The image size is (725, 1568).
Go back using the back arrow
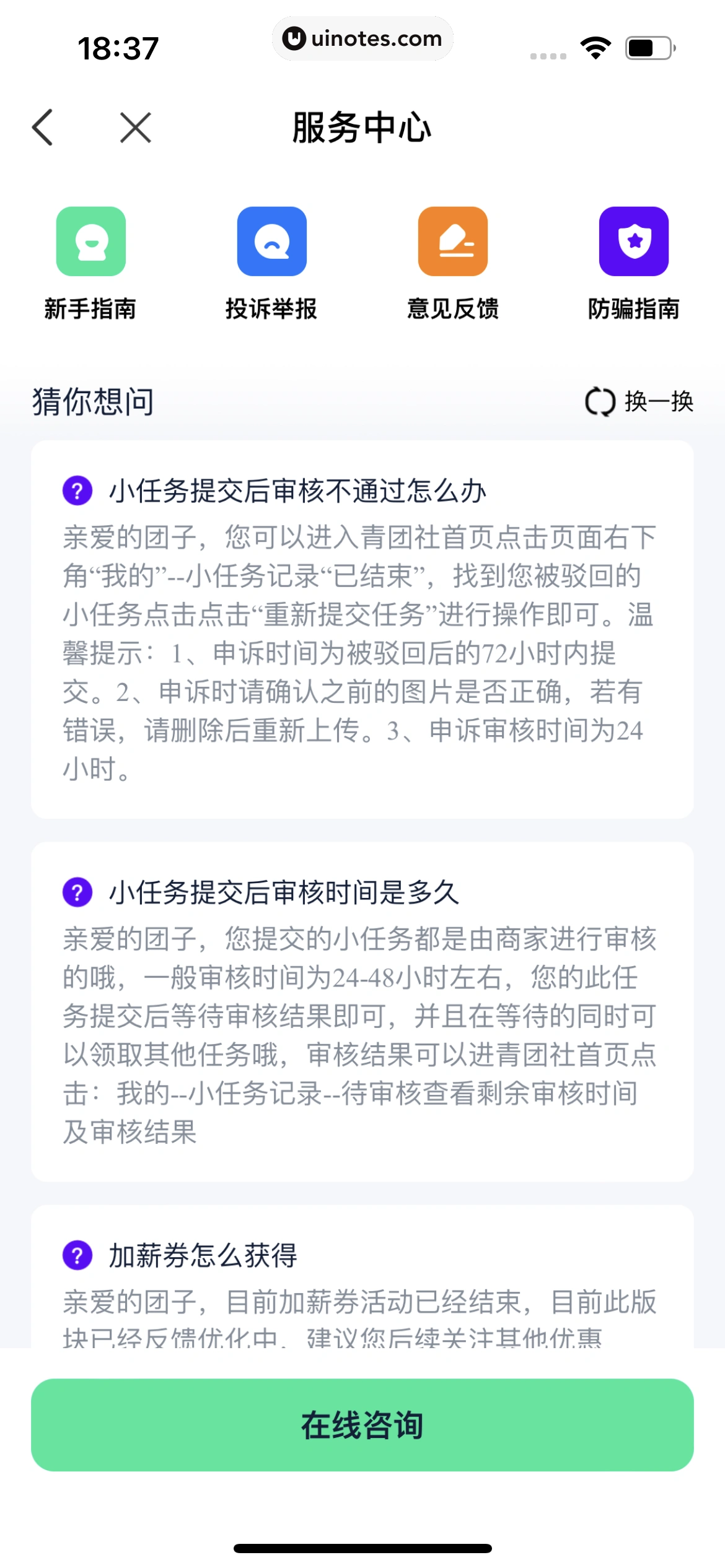point(42,128)
